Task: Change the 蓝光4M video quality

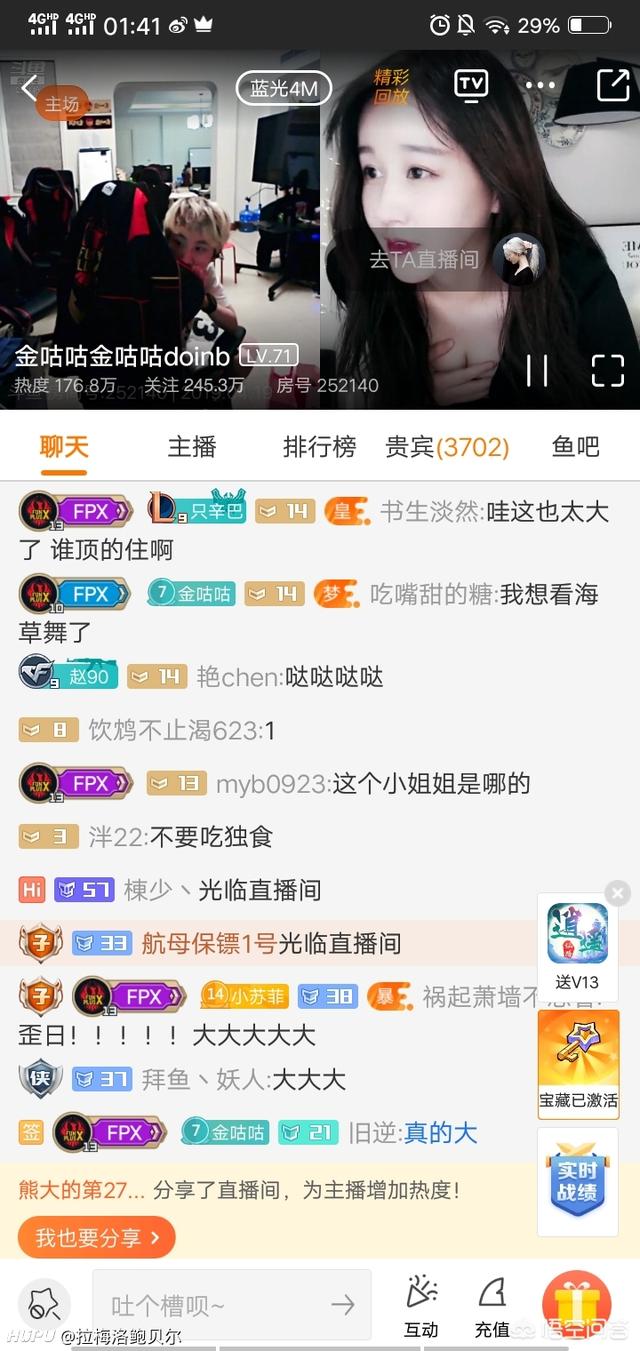Action: [284, 89]
